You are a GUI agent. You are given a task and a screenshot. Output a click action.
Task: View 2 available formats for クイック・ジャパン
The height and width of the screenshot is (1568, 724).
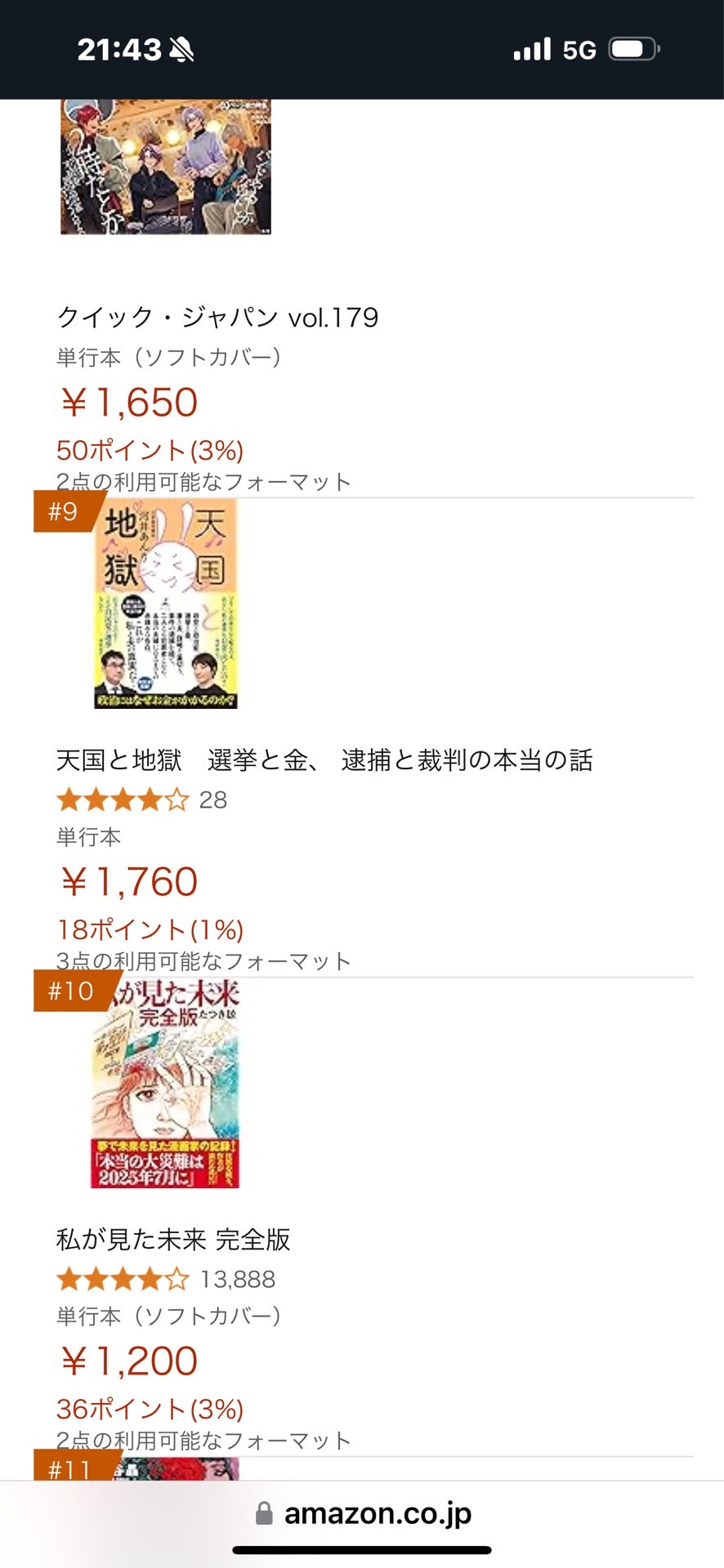coord(203,482)
